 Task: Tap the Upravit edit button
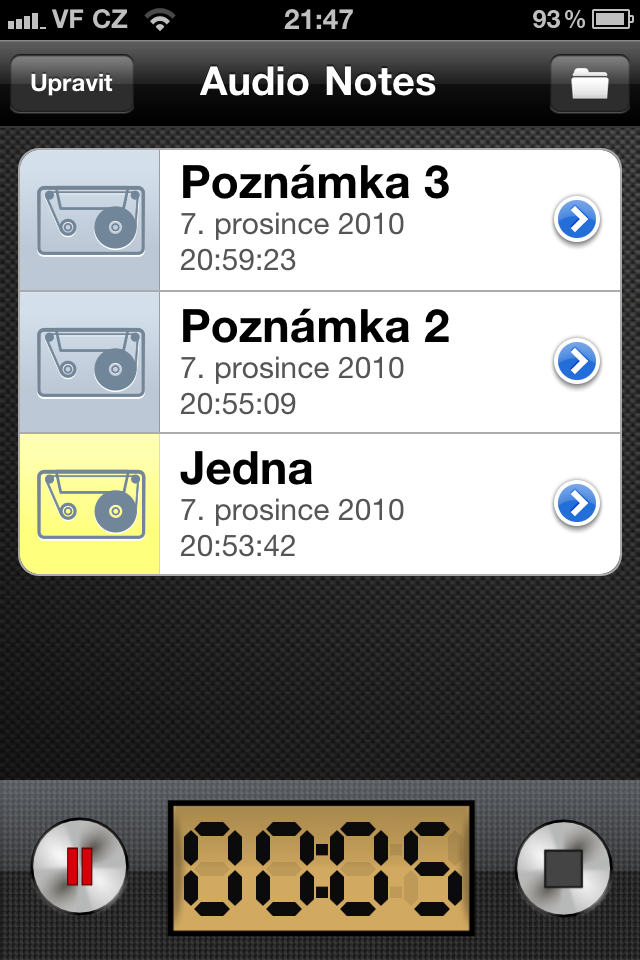click(x=71, y=83)
